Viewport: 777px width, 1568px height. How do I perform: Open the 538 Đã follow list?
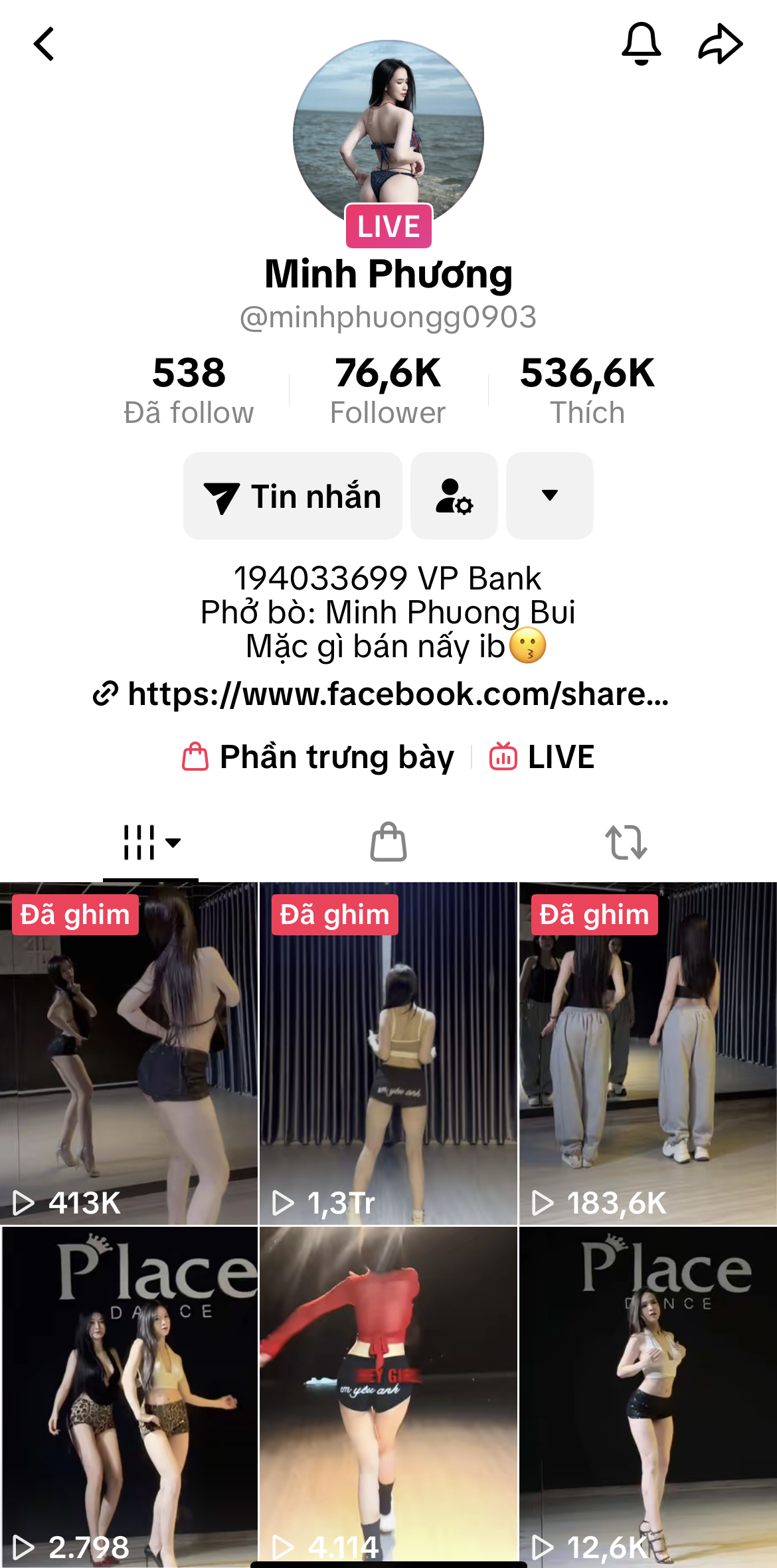click(x=189, y=390)
